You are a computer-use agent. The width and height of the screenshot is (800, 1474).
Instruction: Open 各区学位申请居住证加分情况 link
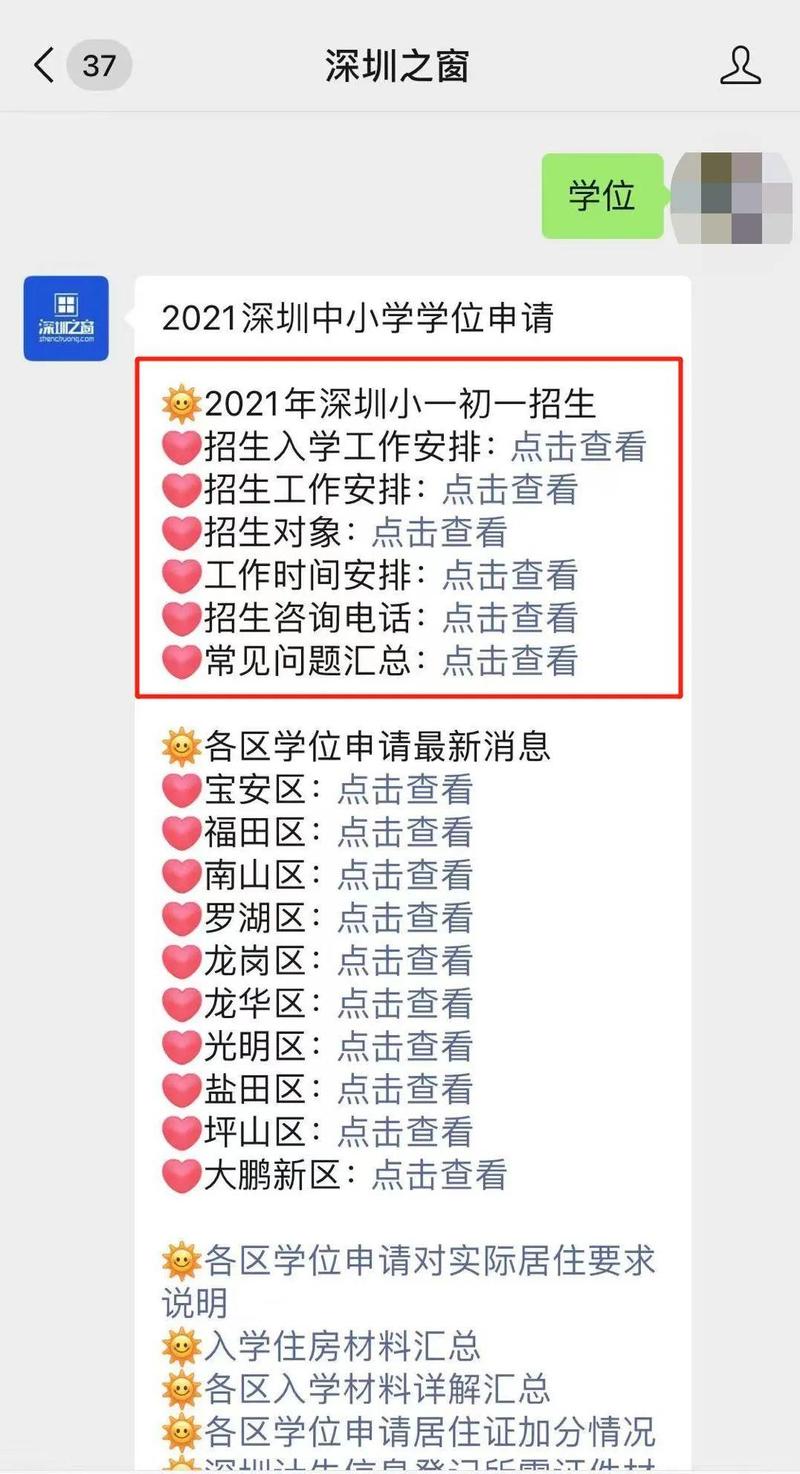point(430,1432)
